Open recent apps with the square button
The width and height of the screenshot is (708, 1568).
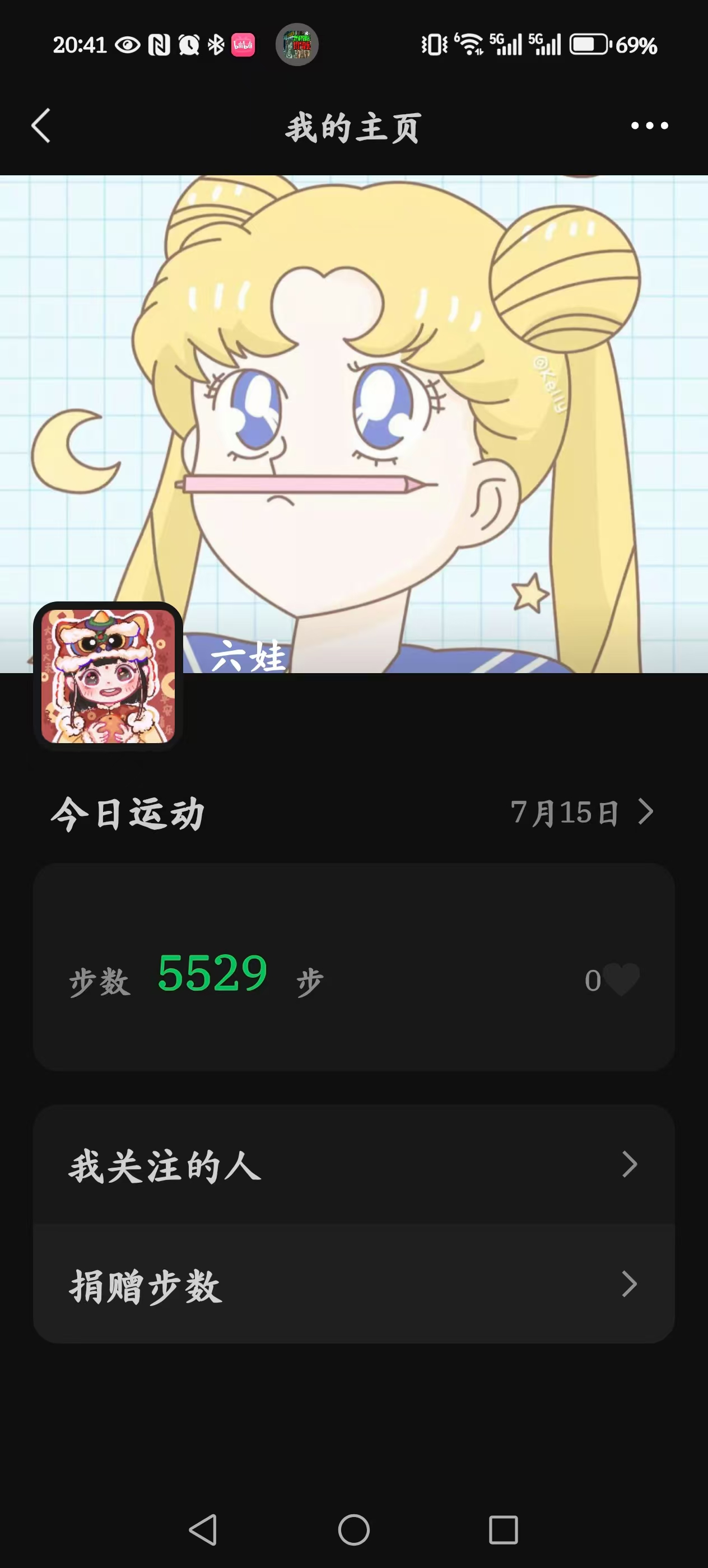point(504,1530)
